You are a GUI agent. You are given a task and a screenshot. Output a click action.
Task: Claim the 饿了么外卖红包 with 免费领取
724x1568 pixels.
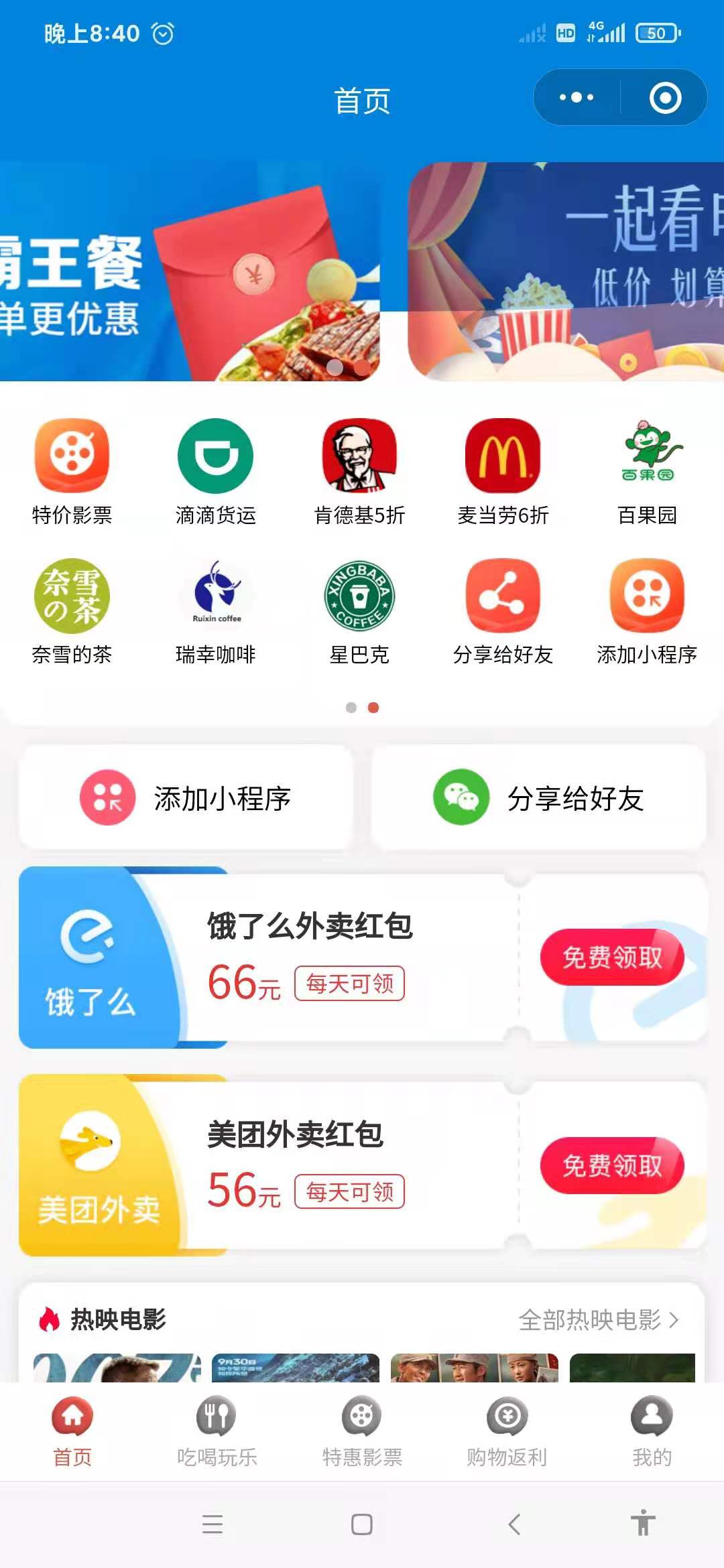click(x=612, y=957)
